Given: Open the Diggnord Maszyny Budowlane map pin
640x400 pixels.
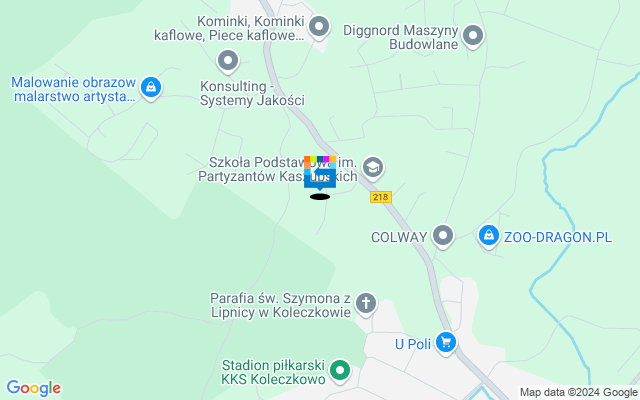Looking at the screenshot, I should pyautogui.click(x=474, y=37).
